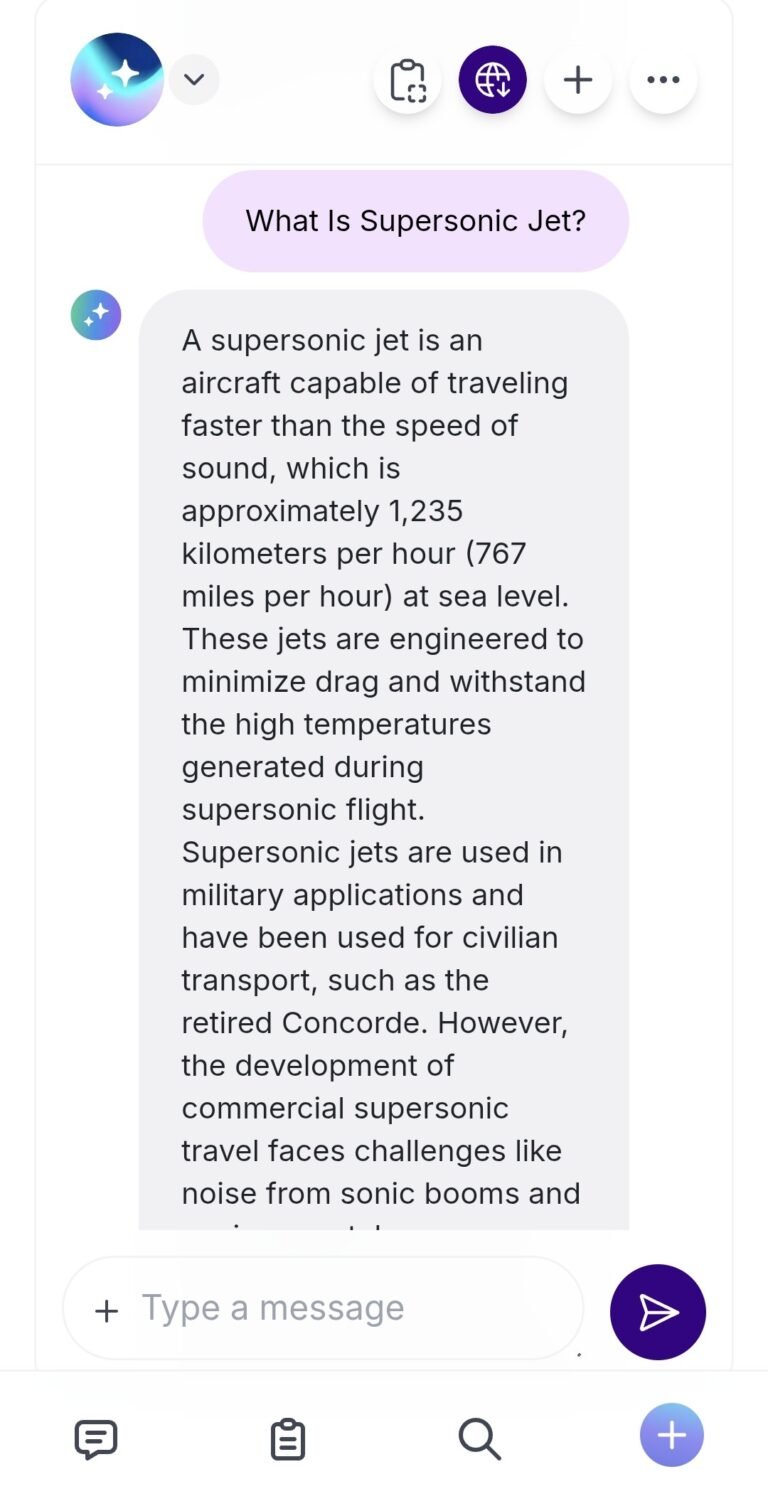This screenshot has width=768, height=1506.
Task: Open the three-dot overflow menu
Action: click(x=663, y=80)
